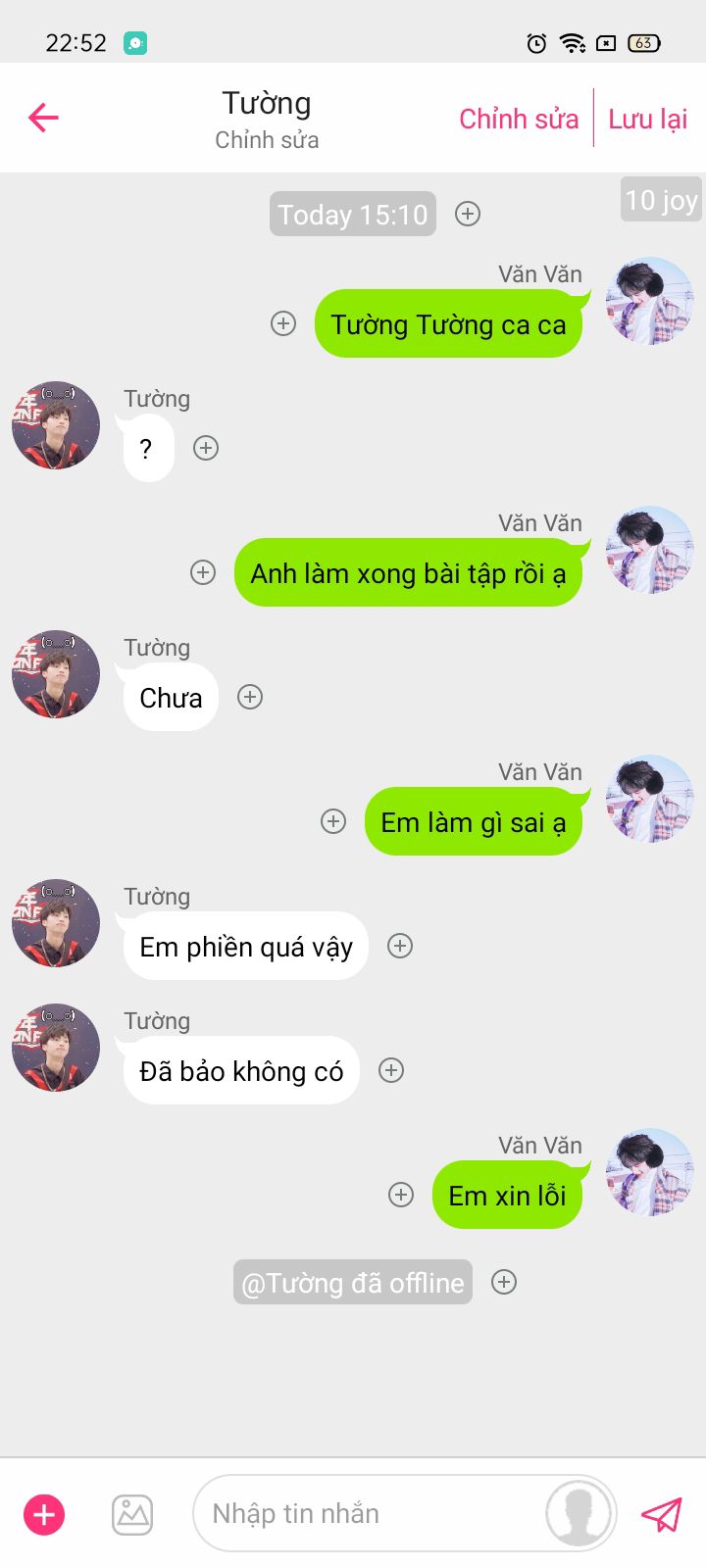Save with the Lưu lại button

click(x=647, y=119)
